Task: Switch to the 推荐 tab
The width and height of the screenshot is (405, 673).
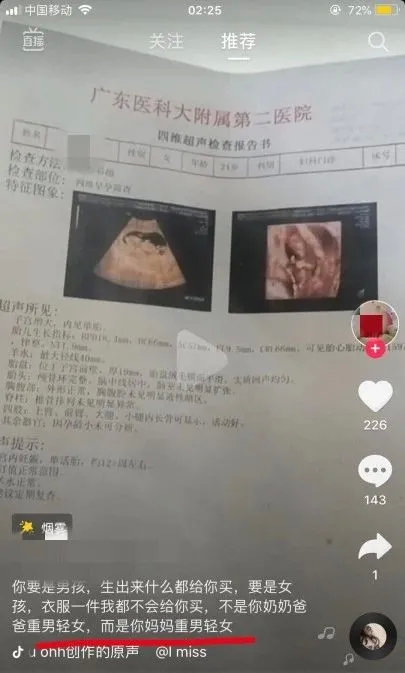Action: click(x=239, y=41)
